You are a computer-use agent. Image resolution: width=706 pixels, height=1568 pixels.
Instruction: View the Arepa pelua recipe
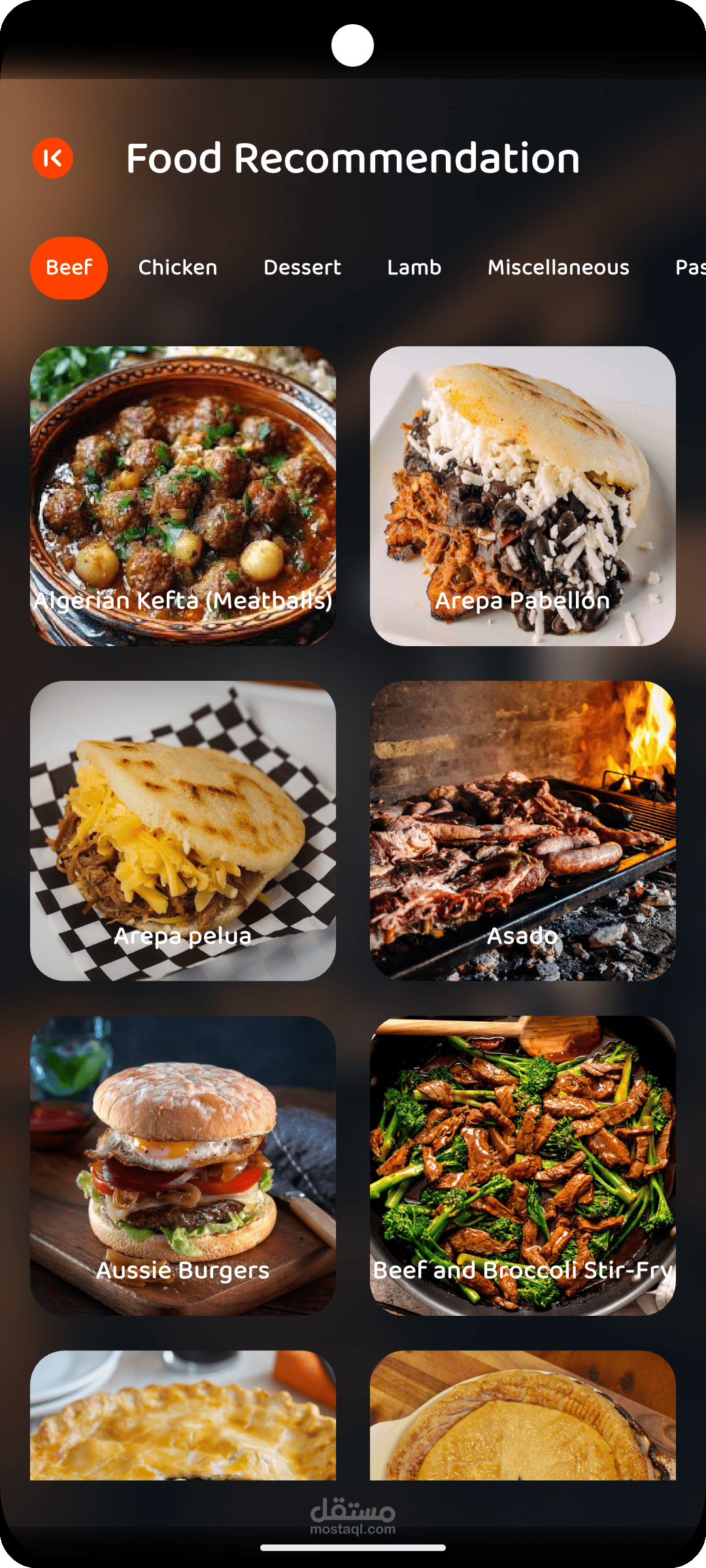click(x=183, y=830)
